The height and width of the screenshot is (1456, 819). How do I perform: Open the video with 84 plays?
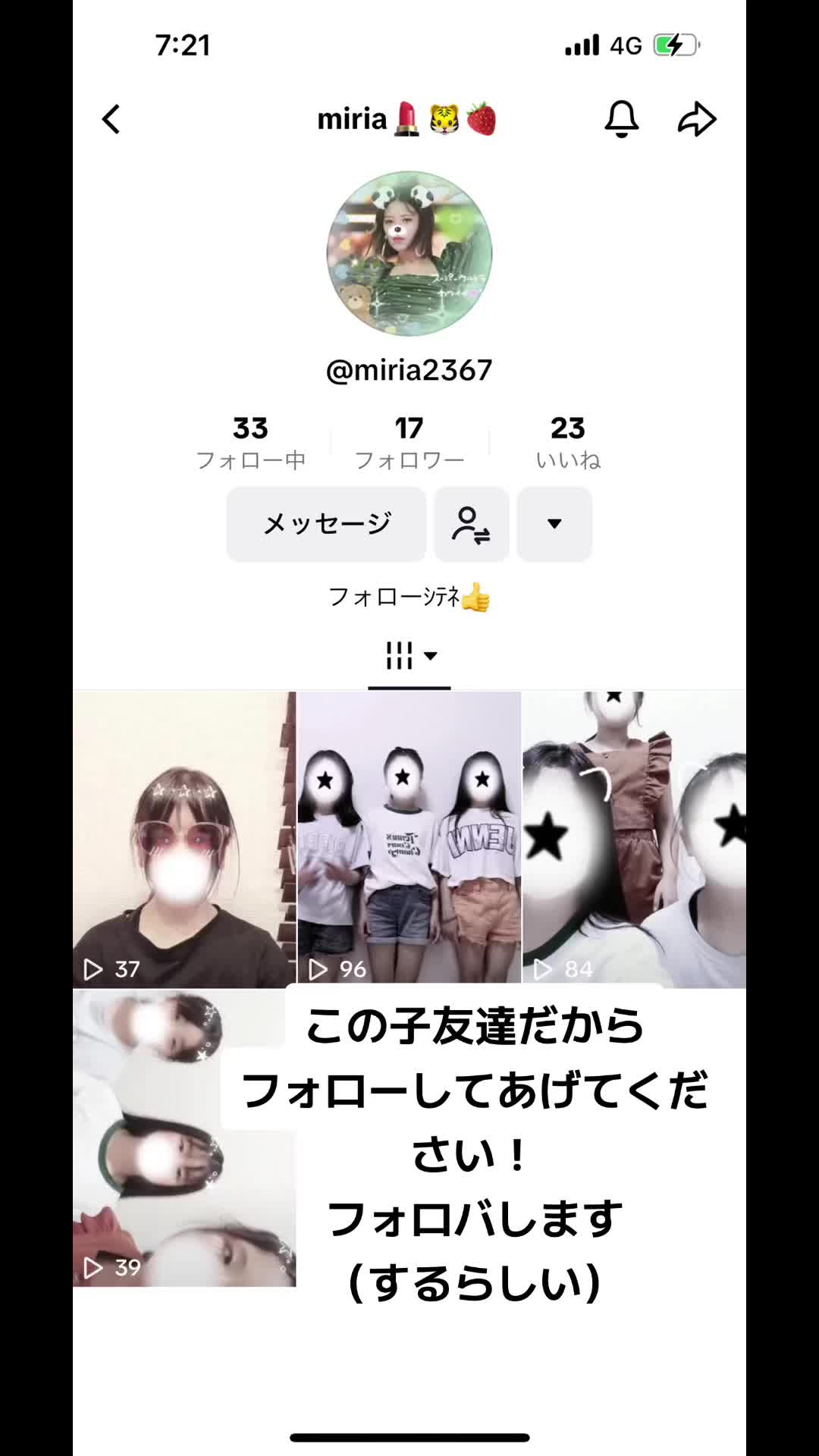[x=634, y=838]
